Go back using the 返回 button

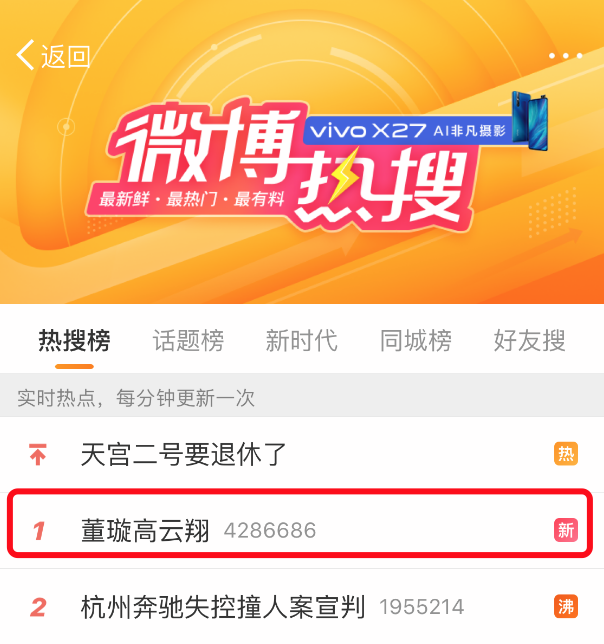click(54, 56)
